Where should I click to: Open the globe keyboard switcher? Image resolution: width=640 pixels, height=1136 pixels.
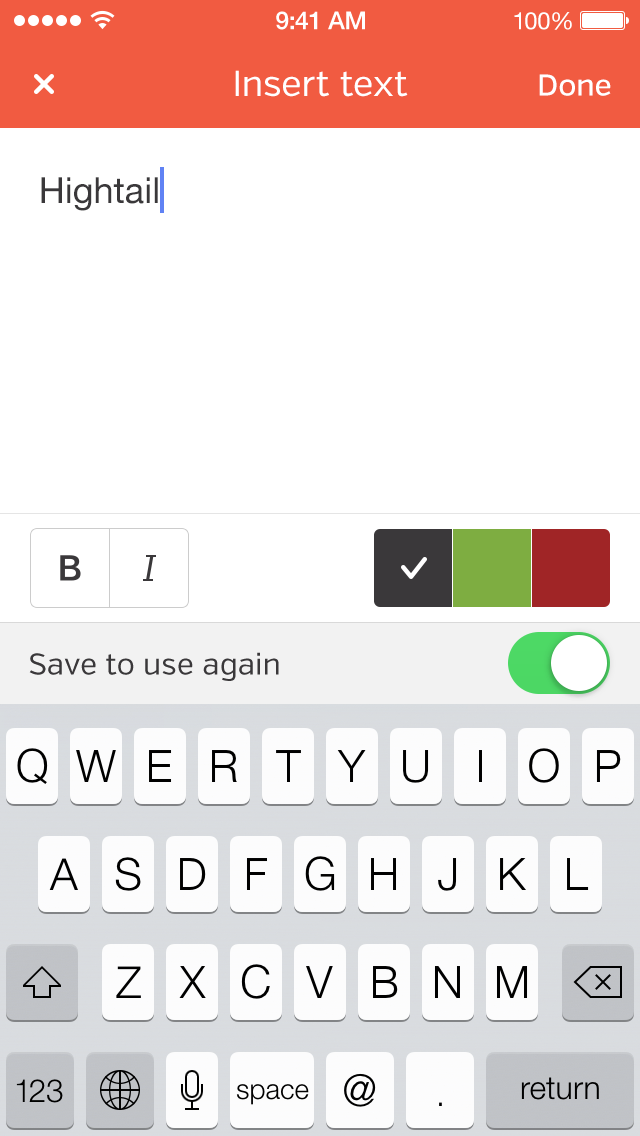click(x=120, y=1089)
